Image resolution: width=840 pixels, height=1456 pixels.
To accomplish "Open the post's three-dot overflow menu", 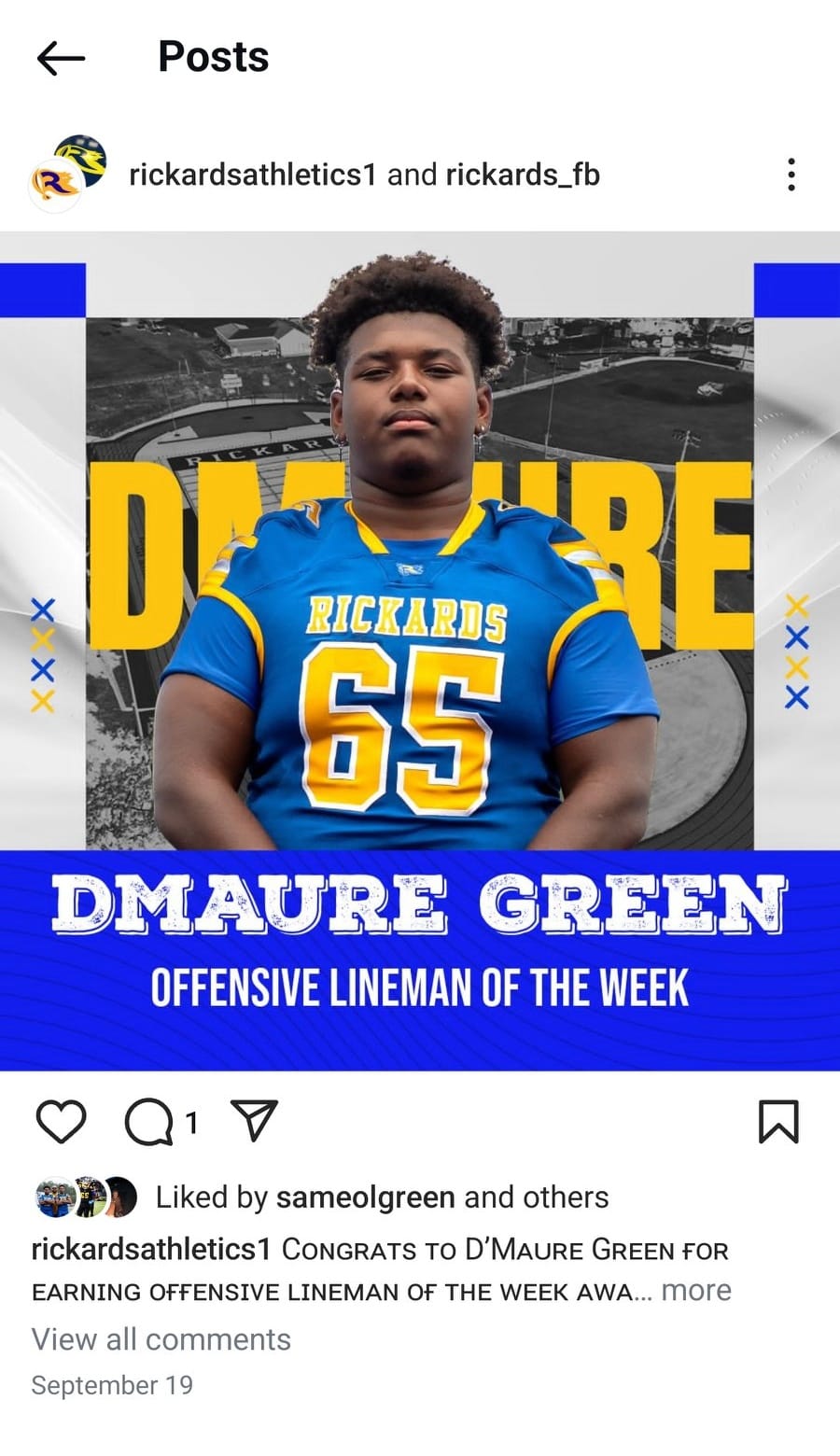I will 791,175.
